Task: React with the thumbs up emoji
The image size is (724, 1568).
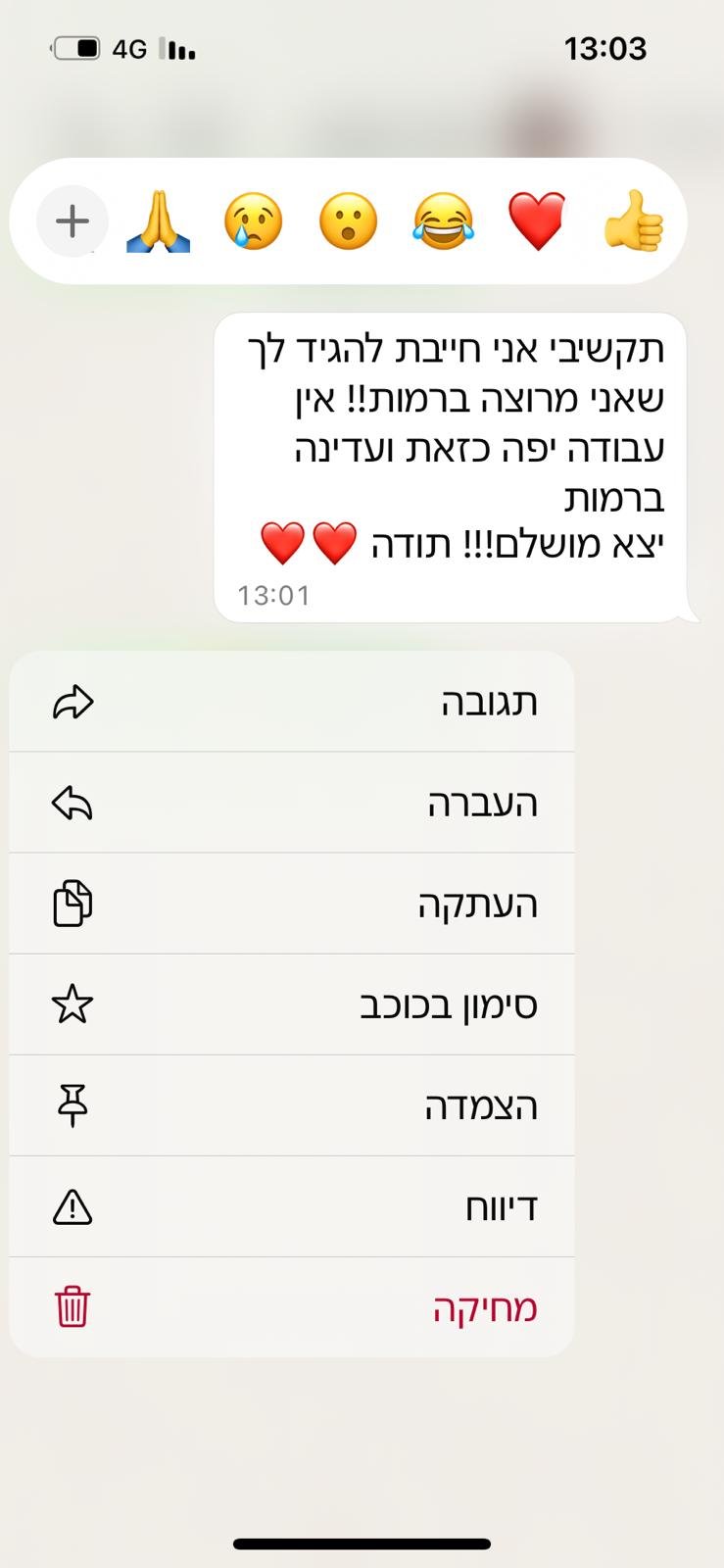Action: 633,221
